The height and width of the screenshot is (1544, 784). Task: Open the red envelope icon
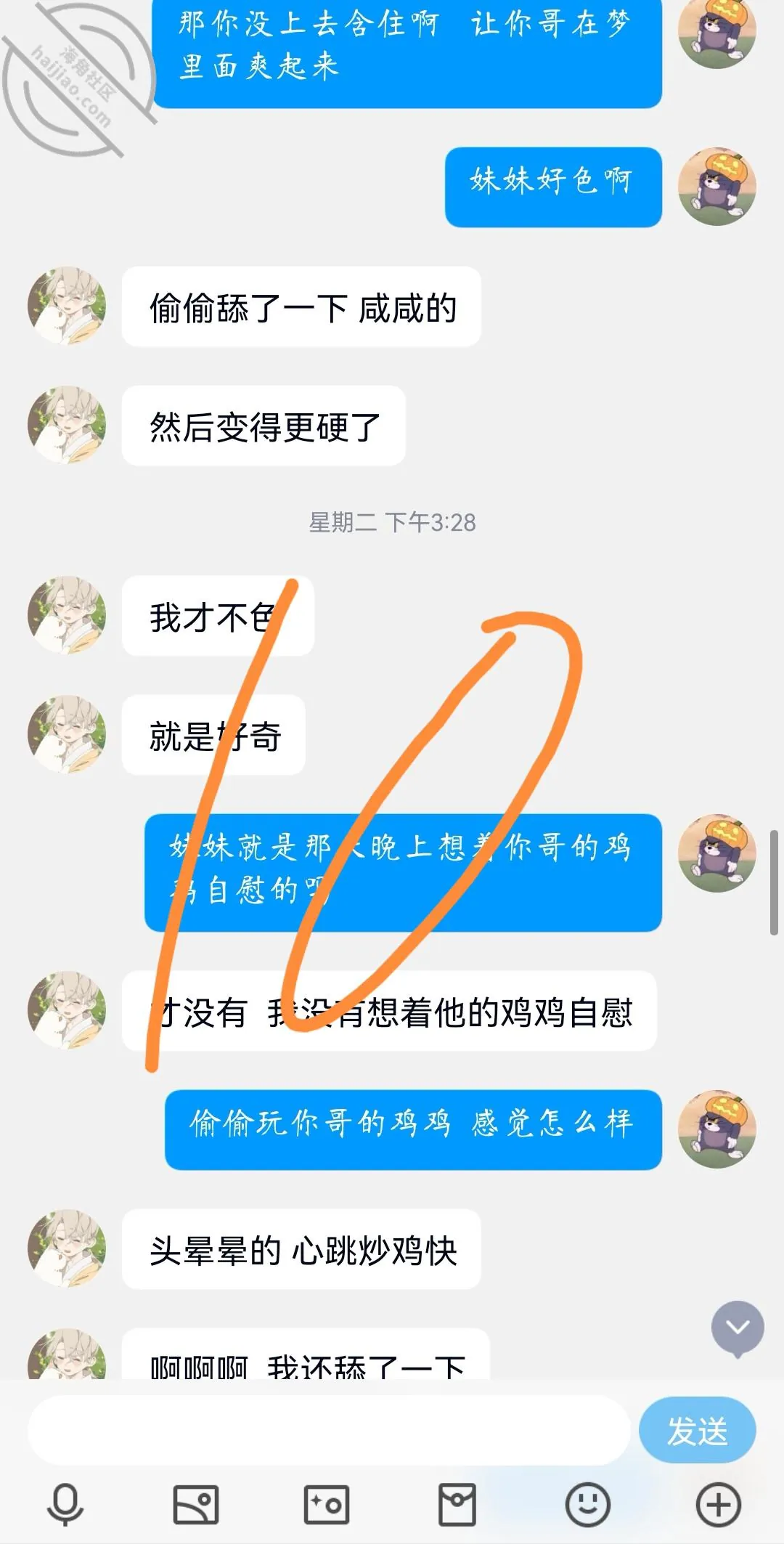tap(457, 1504)
